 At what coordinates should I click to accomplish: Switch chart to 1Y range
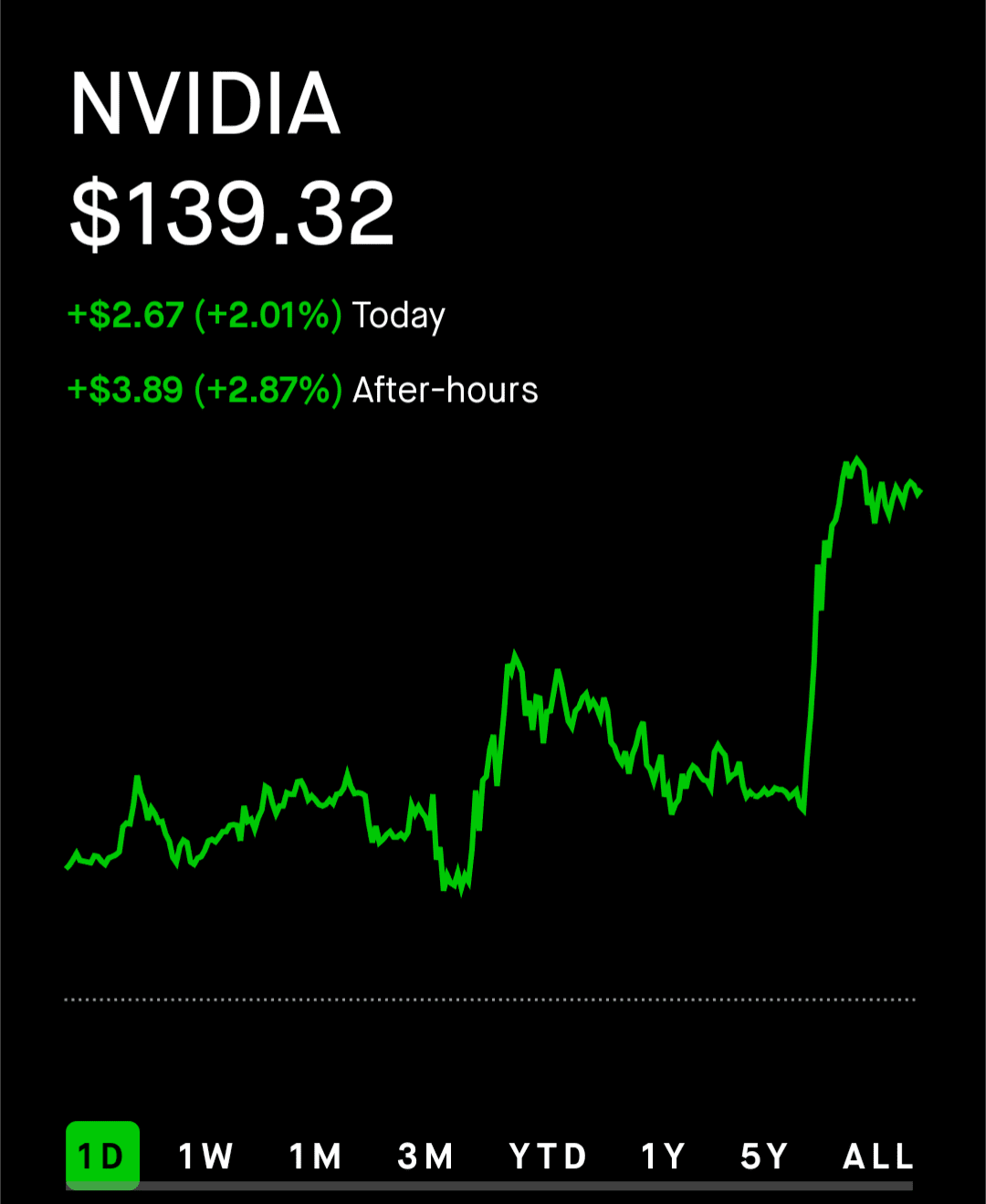[x=663, y=1156]
